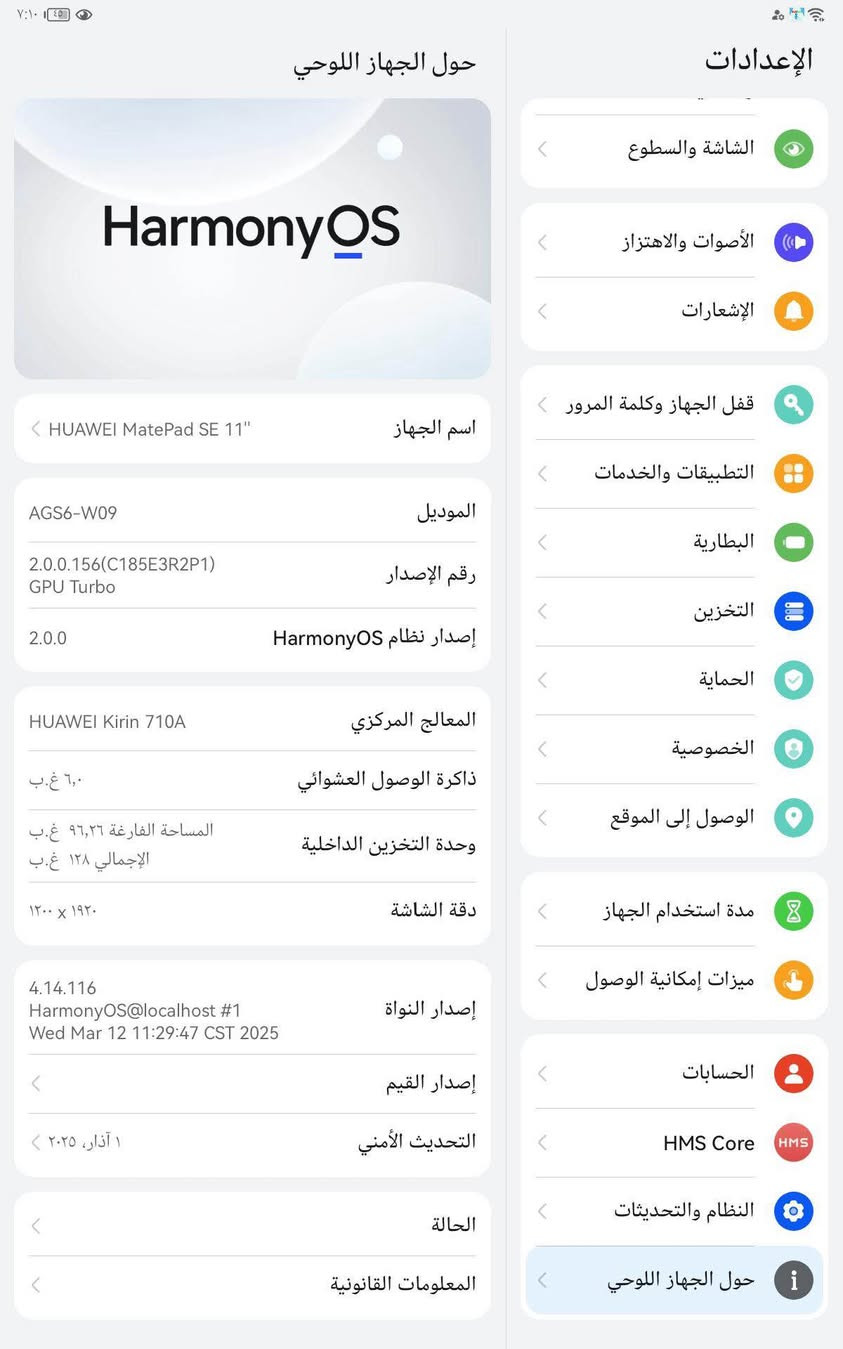
Task: Click the HarmonyOS banner image
Action: (250, 238)
